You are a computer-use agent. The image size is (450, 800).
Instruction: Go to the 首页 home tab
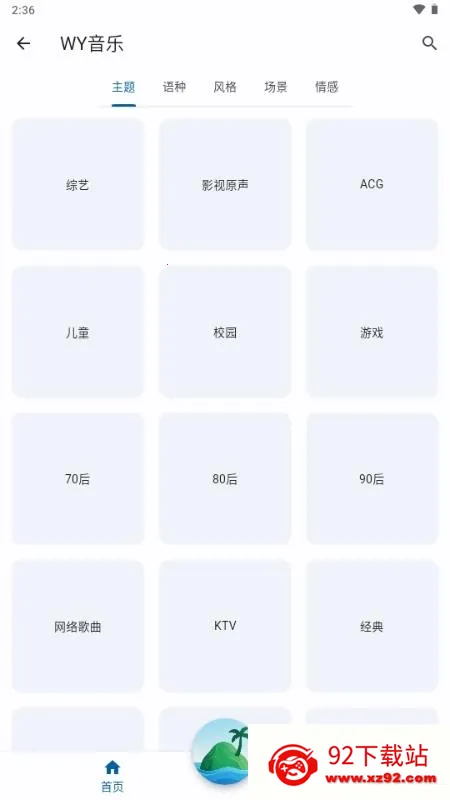point(112,776)
